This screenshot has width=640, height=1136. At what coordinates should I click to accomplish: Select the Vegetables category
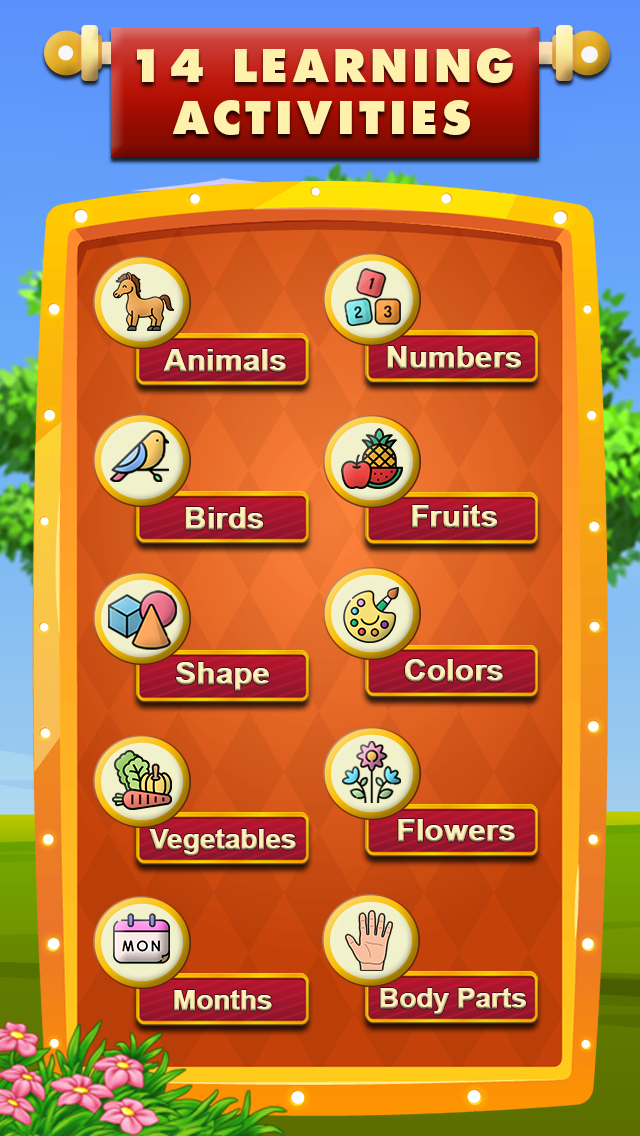(222, 838)
